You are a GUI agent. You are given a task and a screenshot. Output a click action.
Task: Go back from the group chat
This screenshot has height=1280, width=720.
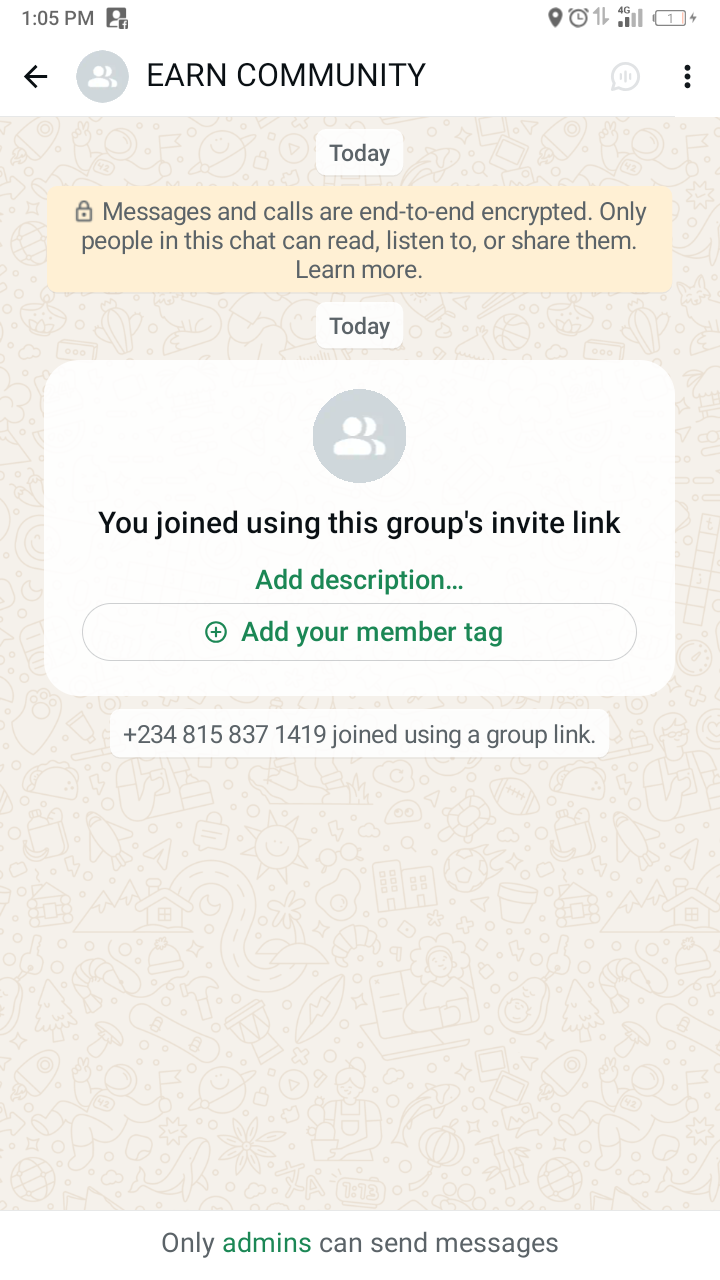[36, 77]
